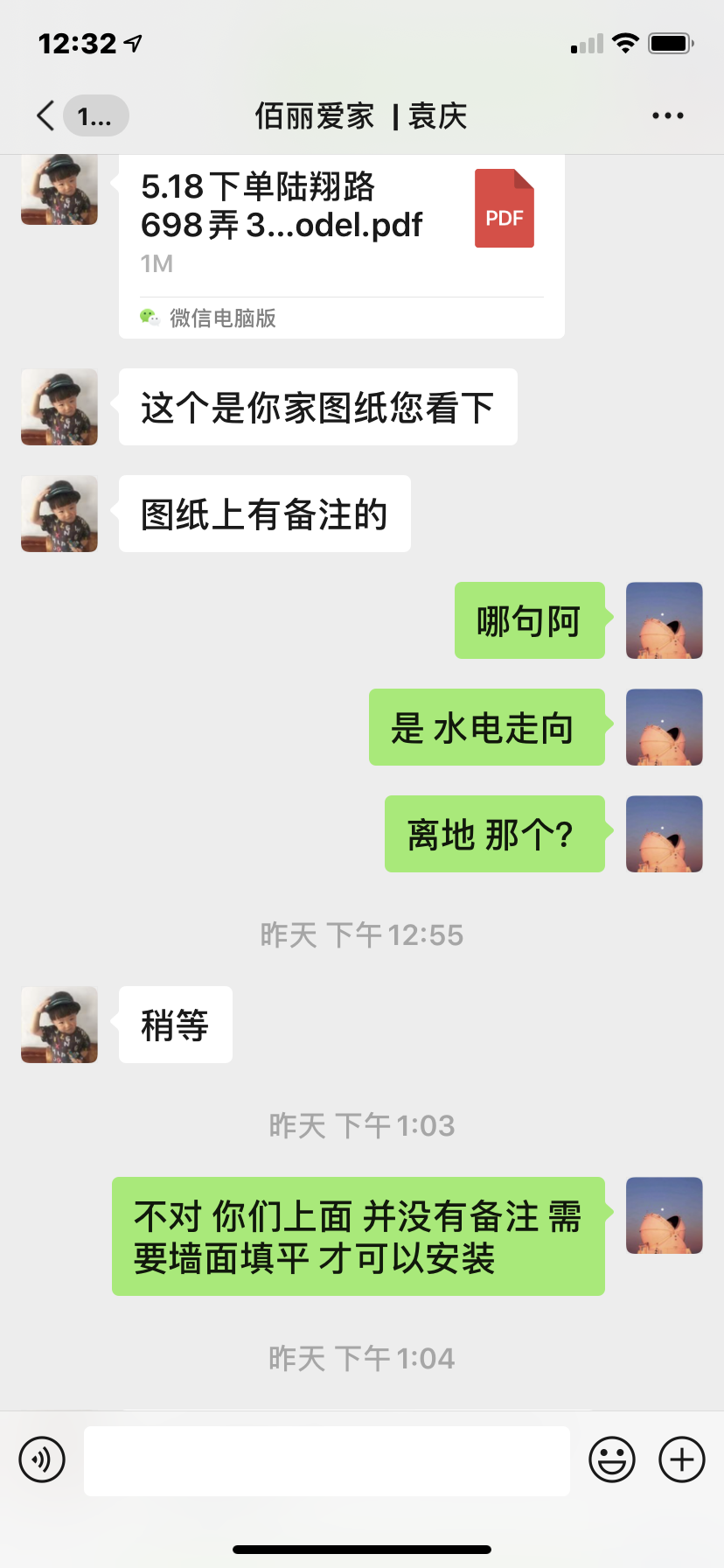Open the chat info overflow menu

[x=667, y=115]
